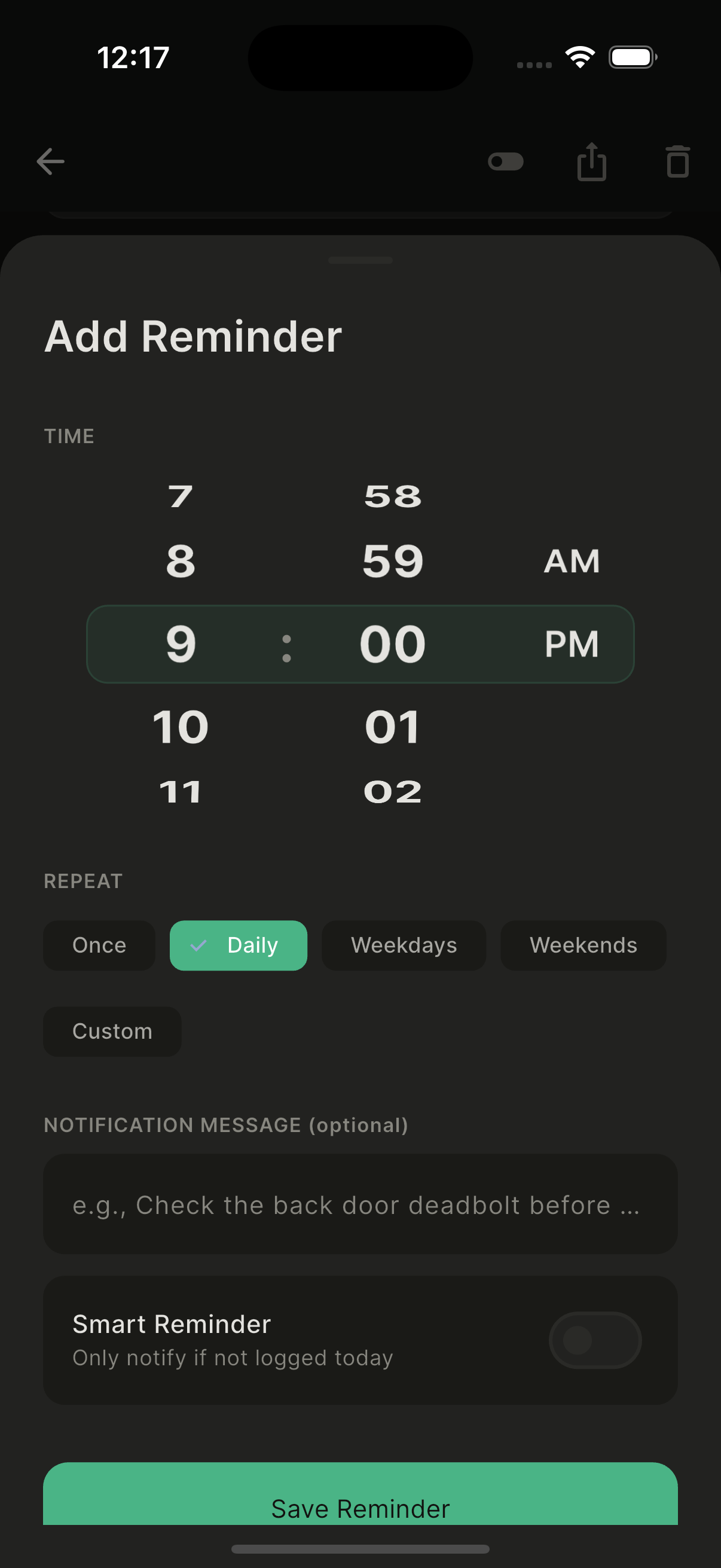Image resolution: width=721 pixels, height=1568 pixels.
Task: Select minute 59 in the time picker
Action: (x=392, y=560)
